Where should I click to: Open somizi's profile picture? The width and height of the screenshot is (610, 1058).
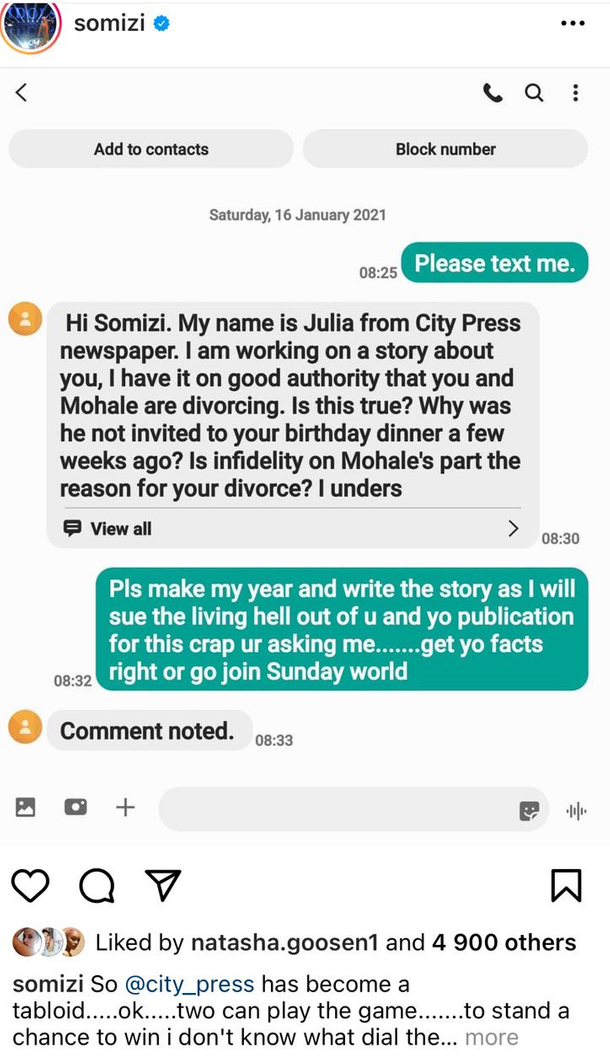(31, 23)
